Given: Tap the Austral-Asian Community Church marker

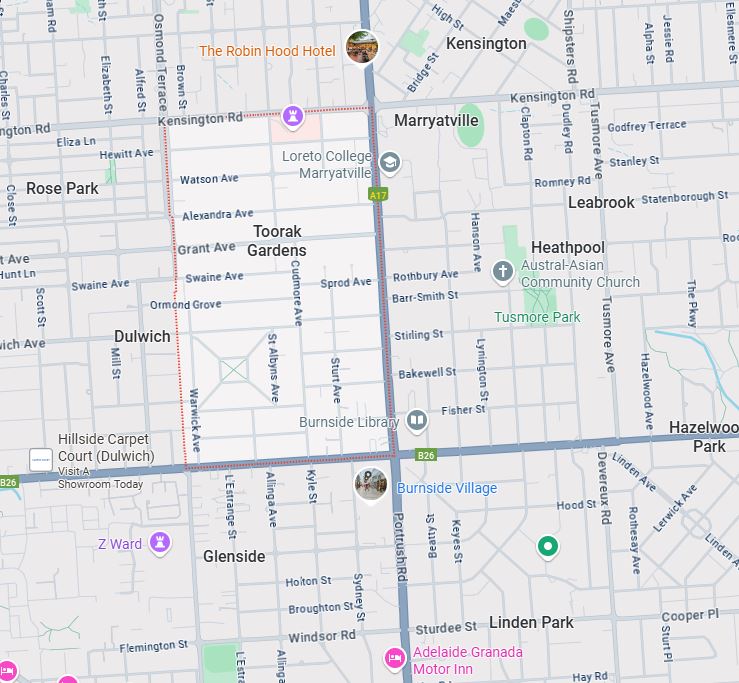Looking at the screenshot, I should [503, 270].
